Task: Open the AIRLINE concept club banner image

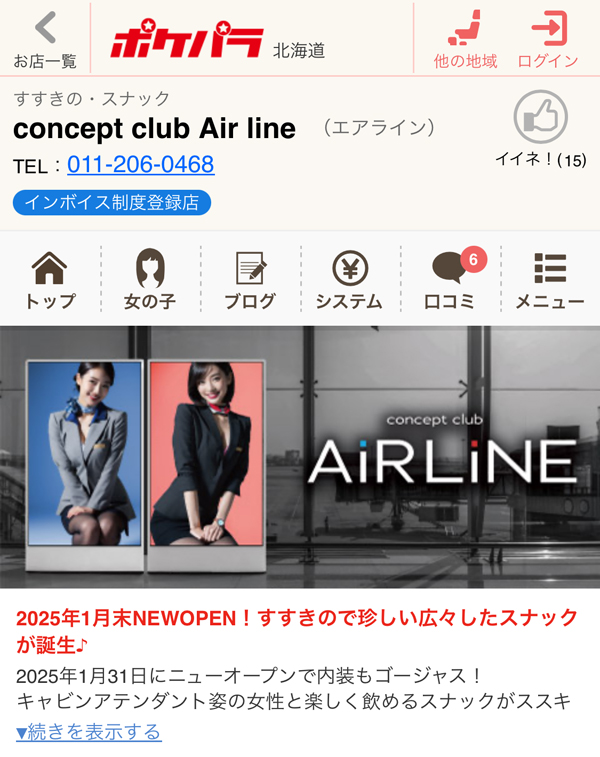Action: click(x=300, y=457)
